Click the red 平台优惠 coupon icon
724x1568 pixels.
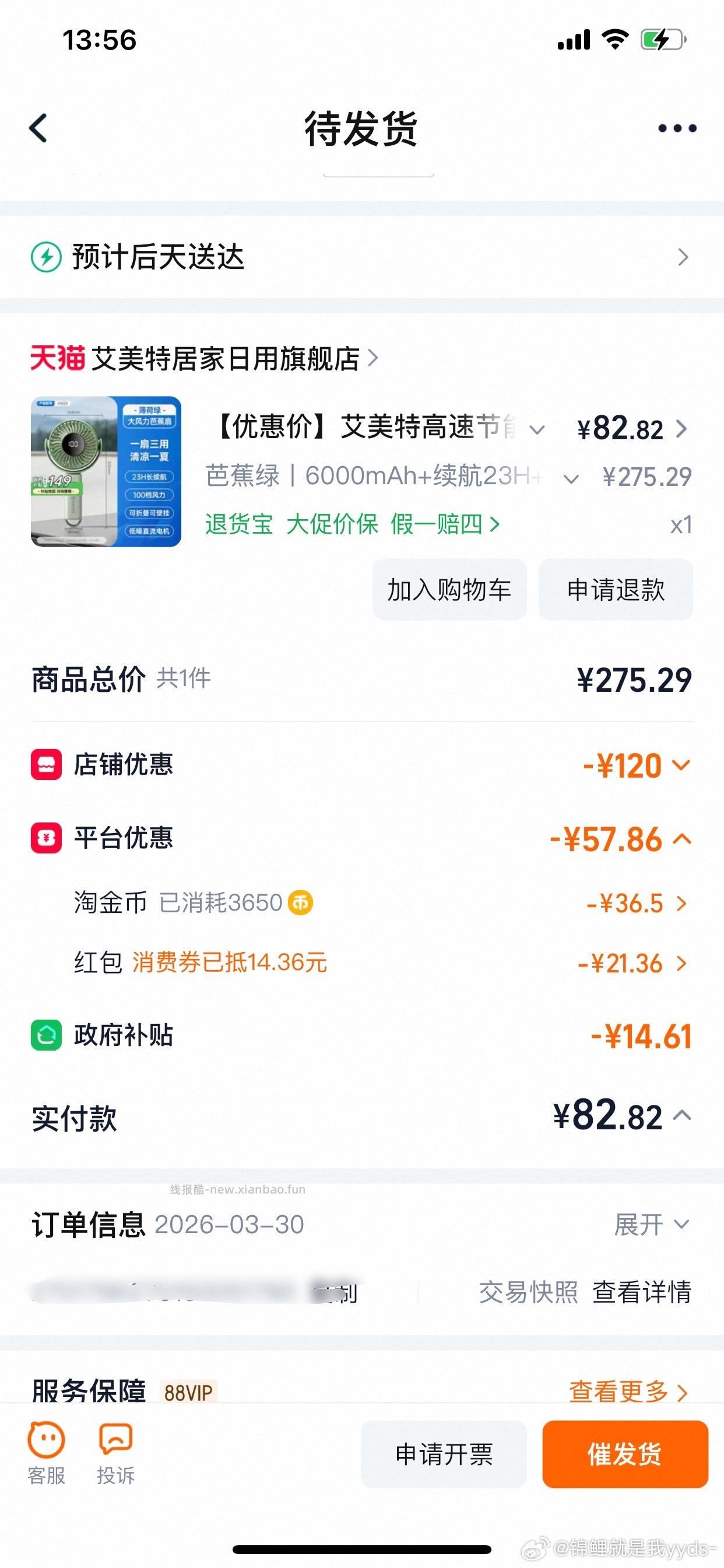pyautogui.click(x=45, y=838)
